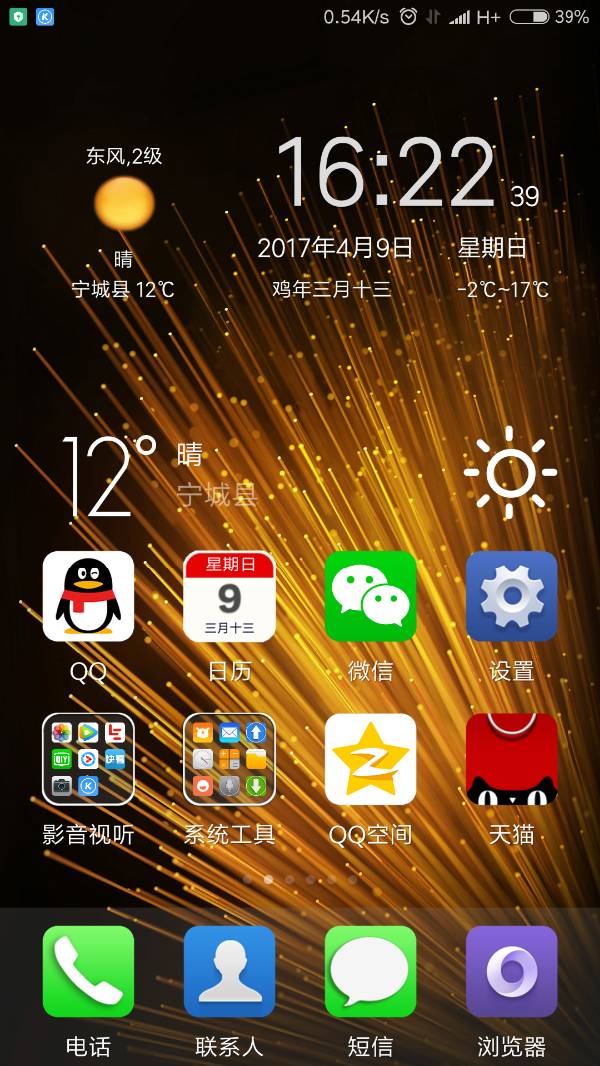600x1066 pixels.
Task: Tap the 16:22 clock widget
Action: [x=385, y=174]
